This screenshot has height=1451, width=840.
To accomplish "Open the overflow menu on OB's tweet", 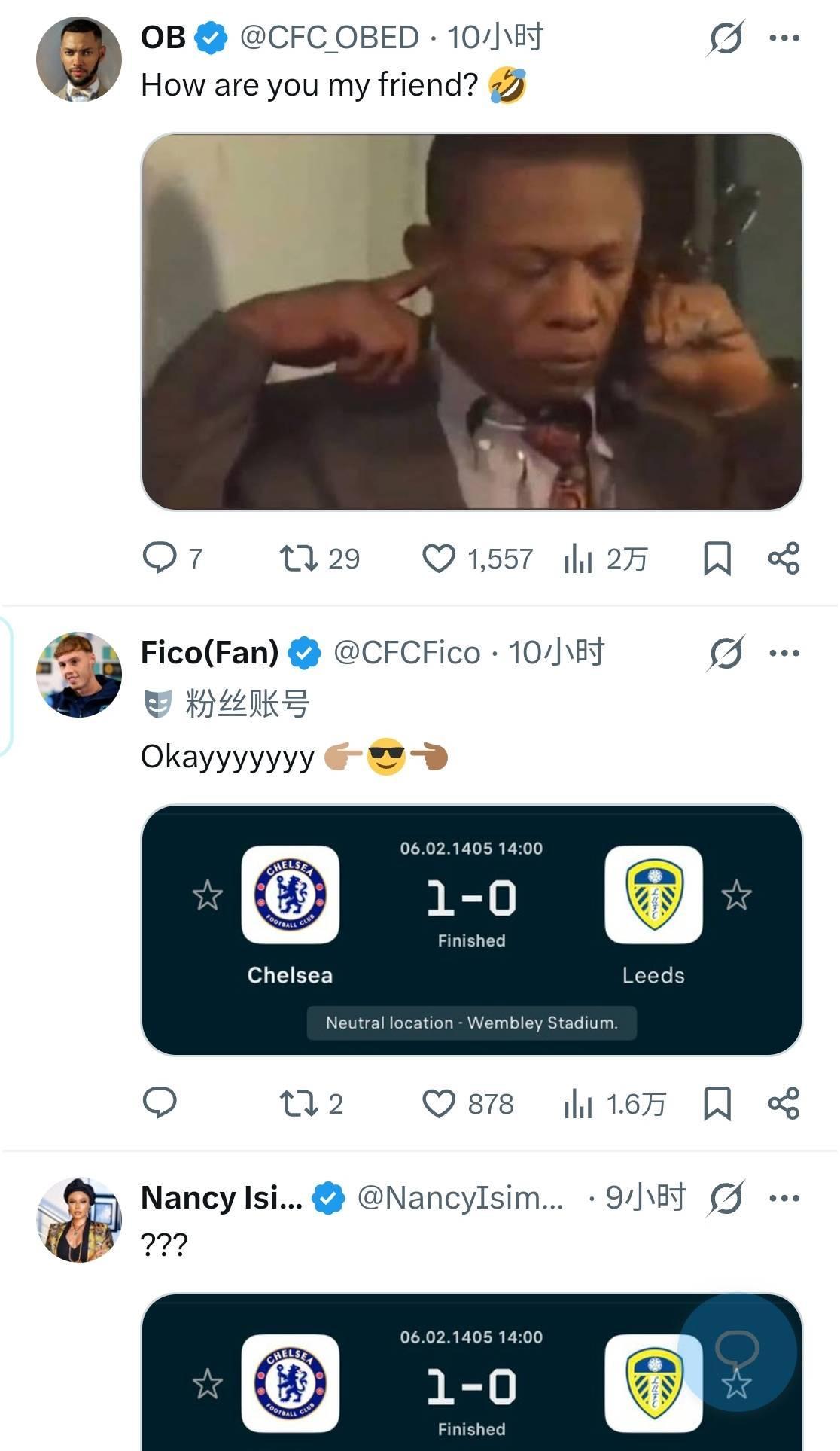I will (784, 38).
